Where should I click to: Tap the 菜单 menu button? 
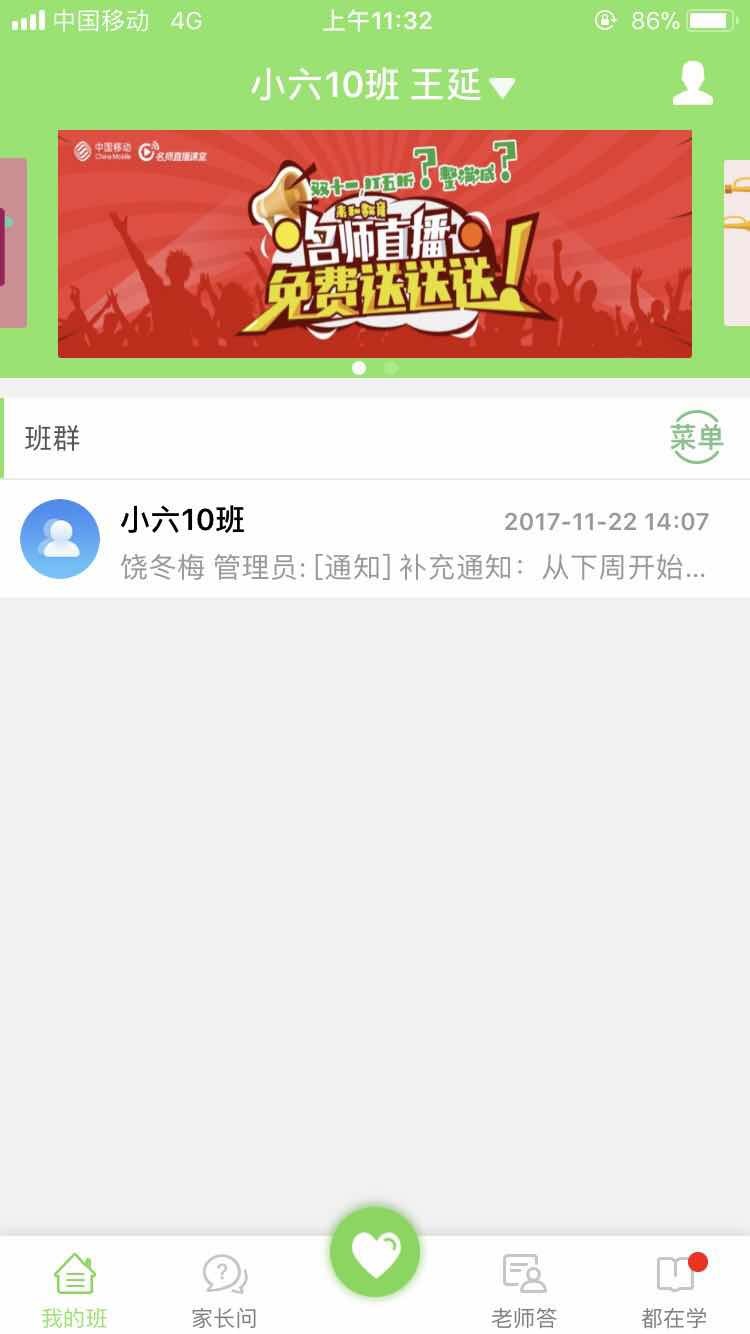(x=696, y=437)
